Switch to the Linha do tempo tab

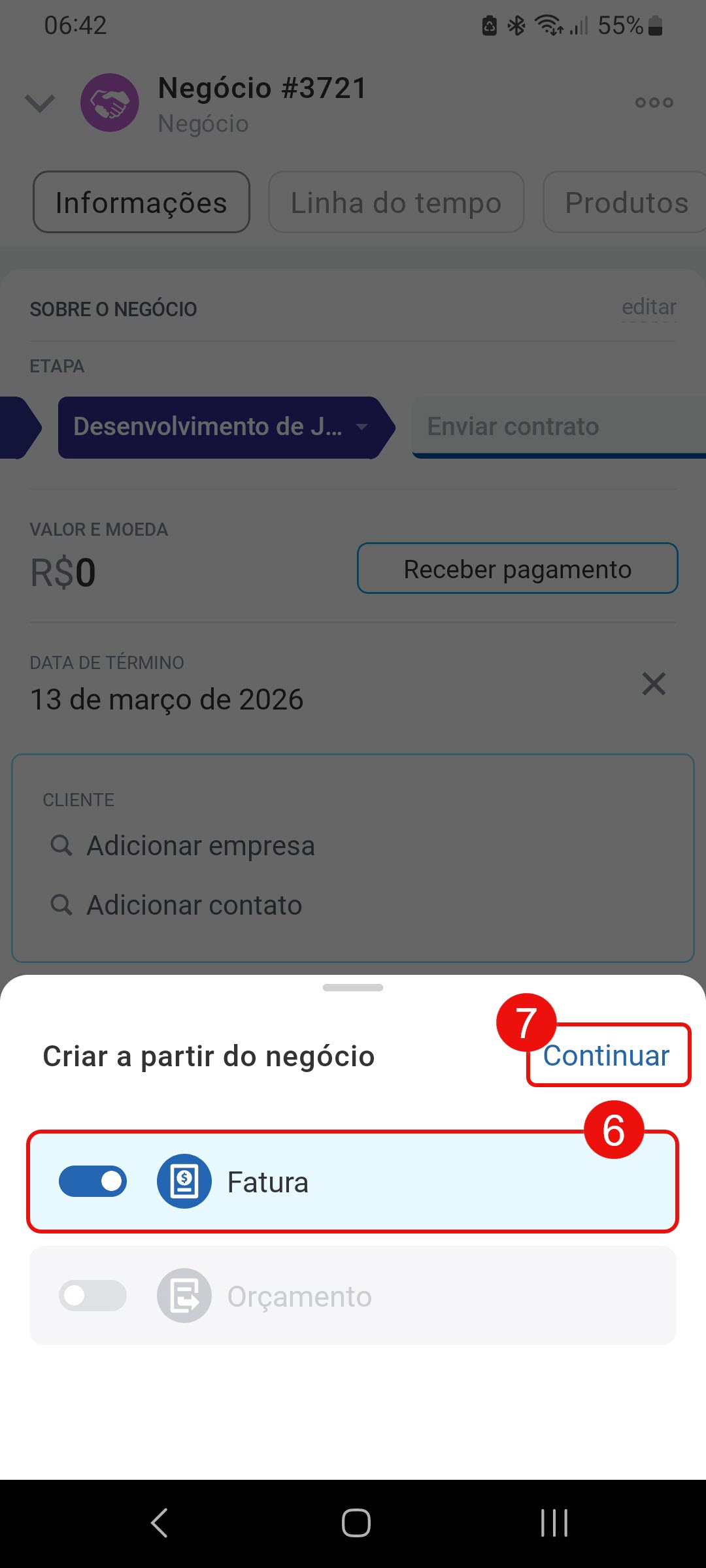pos(396,203)
